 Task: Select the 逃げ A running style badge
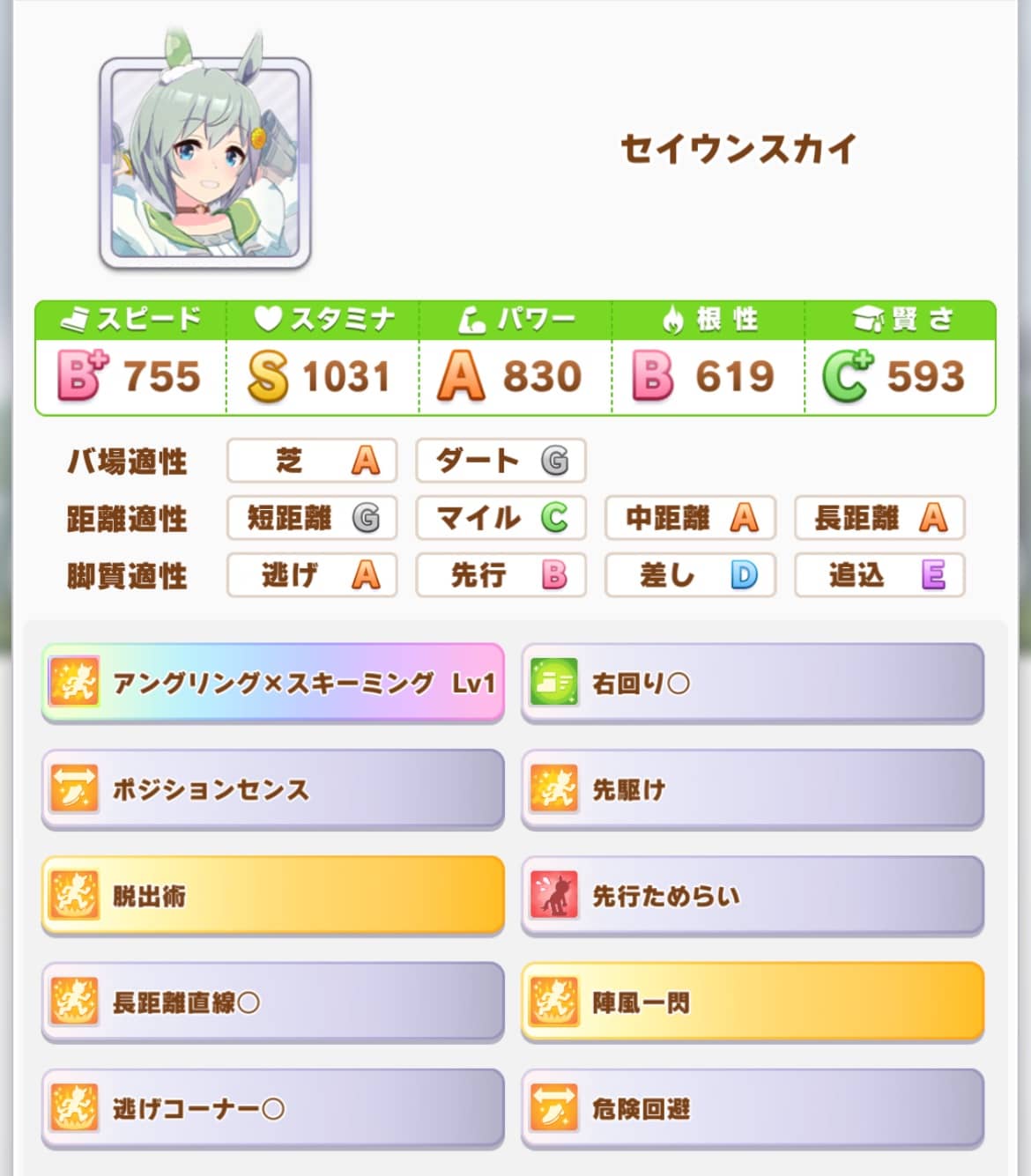tap(311, 576)
